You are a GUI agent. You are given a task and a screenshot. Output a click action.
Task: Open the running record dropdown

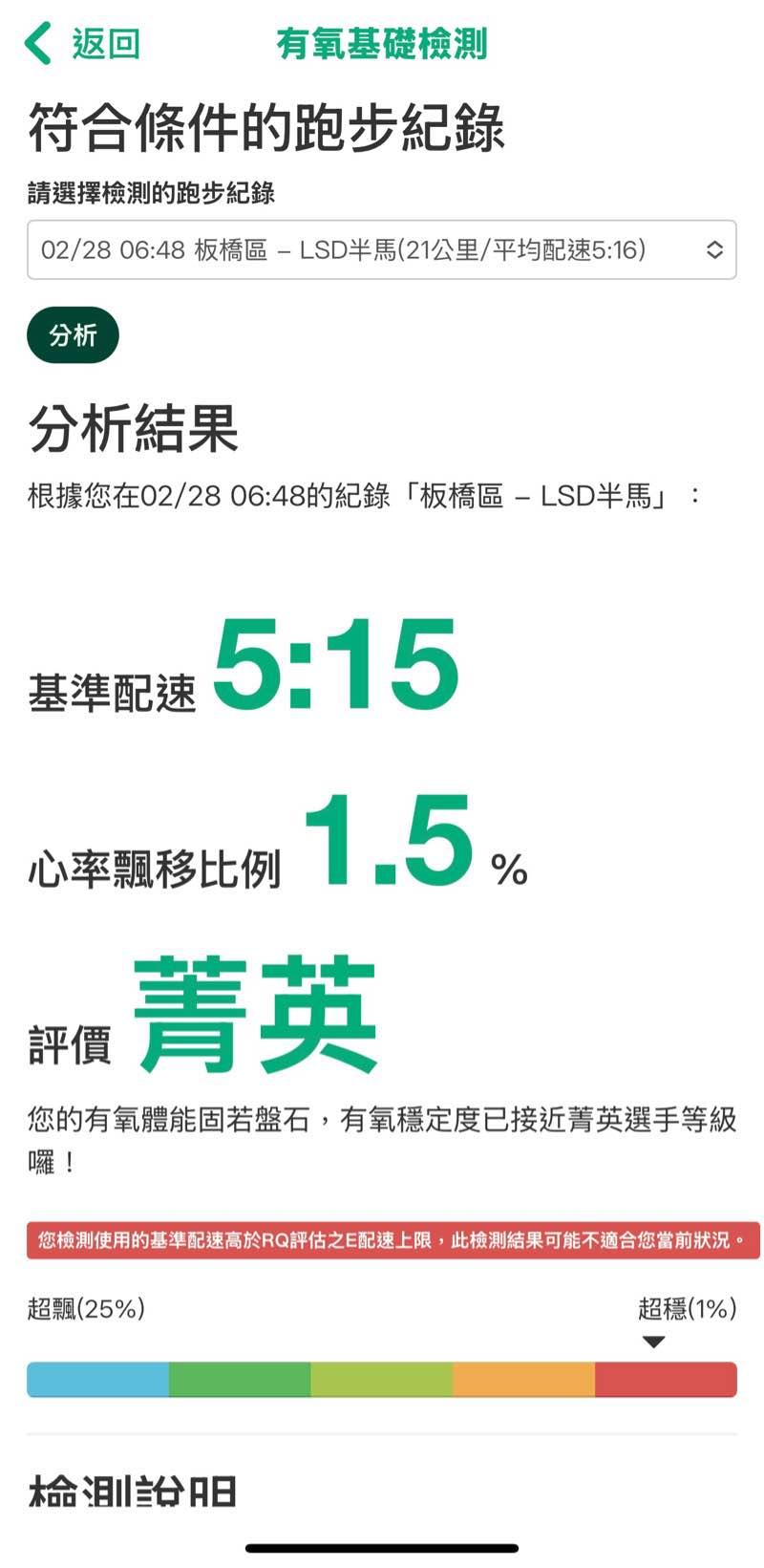[x=382, y=250]
